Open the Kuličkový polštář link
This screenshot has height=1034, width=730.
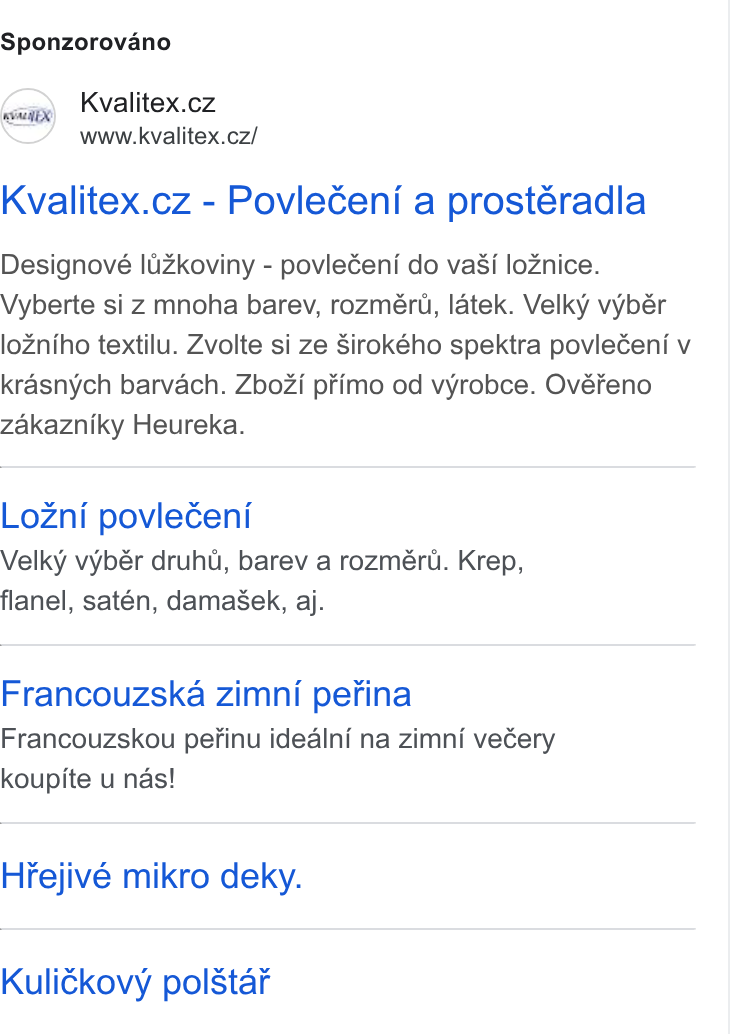point(135,982)
